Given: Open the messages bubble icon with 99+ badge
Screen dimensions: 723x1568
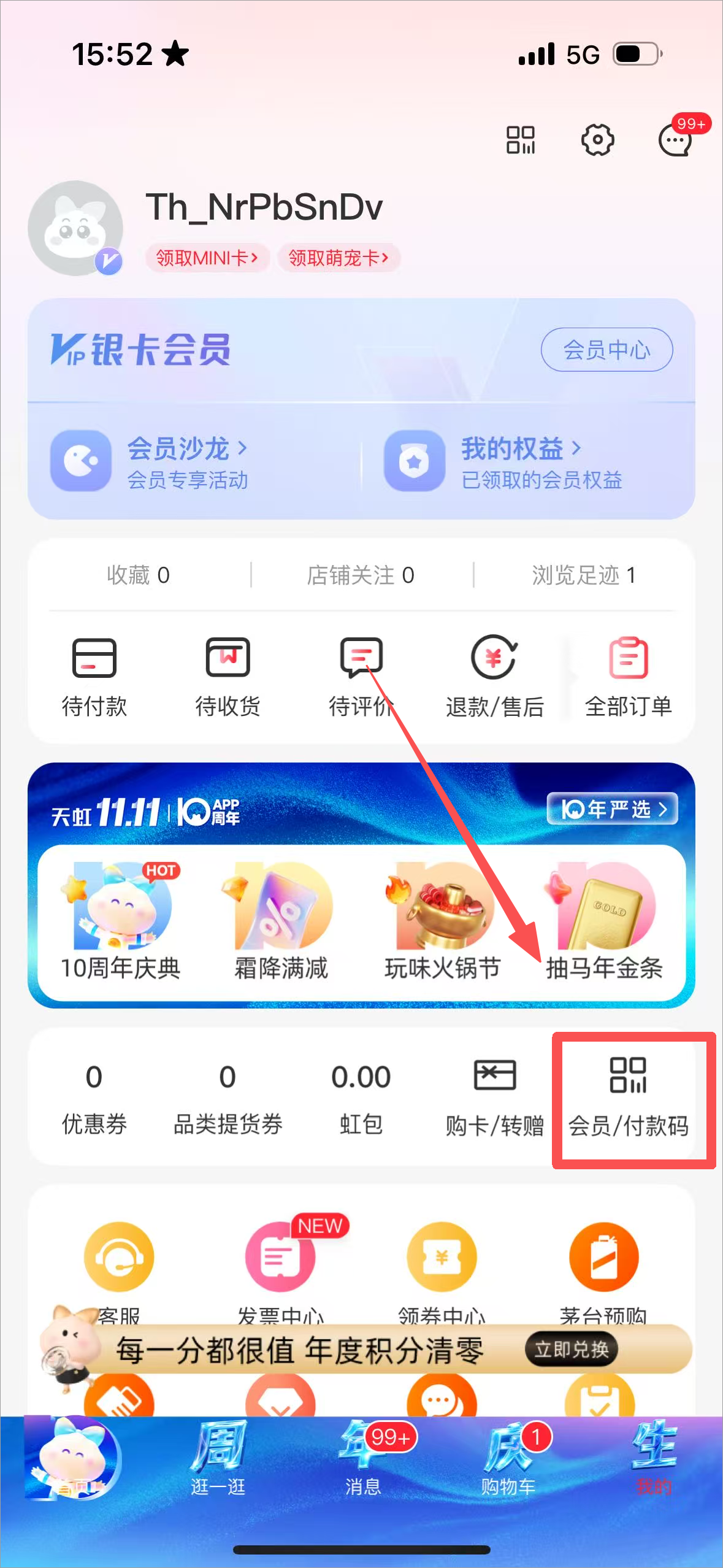Looking at the screenshot, I should (x=675, y=140).
